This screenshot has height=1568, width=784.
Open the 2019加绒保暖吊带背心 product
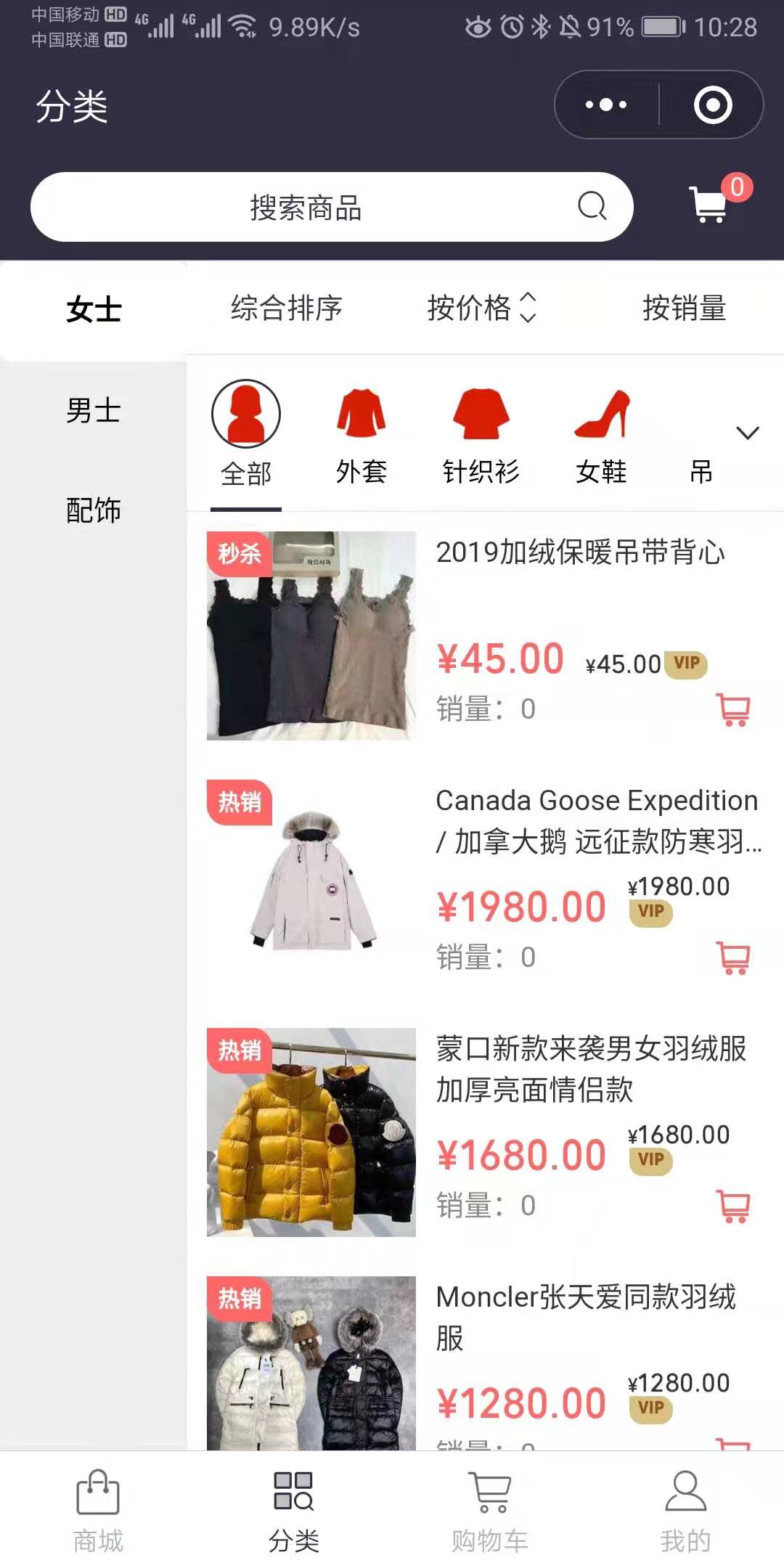pos(579,552)
